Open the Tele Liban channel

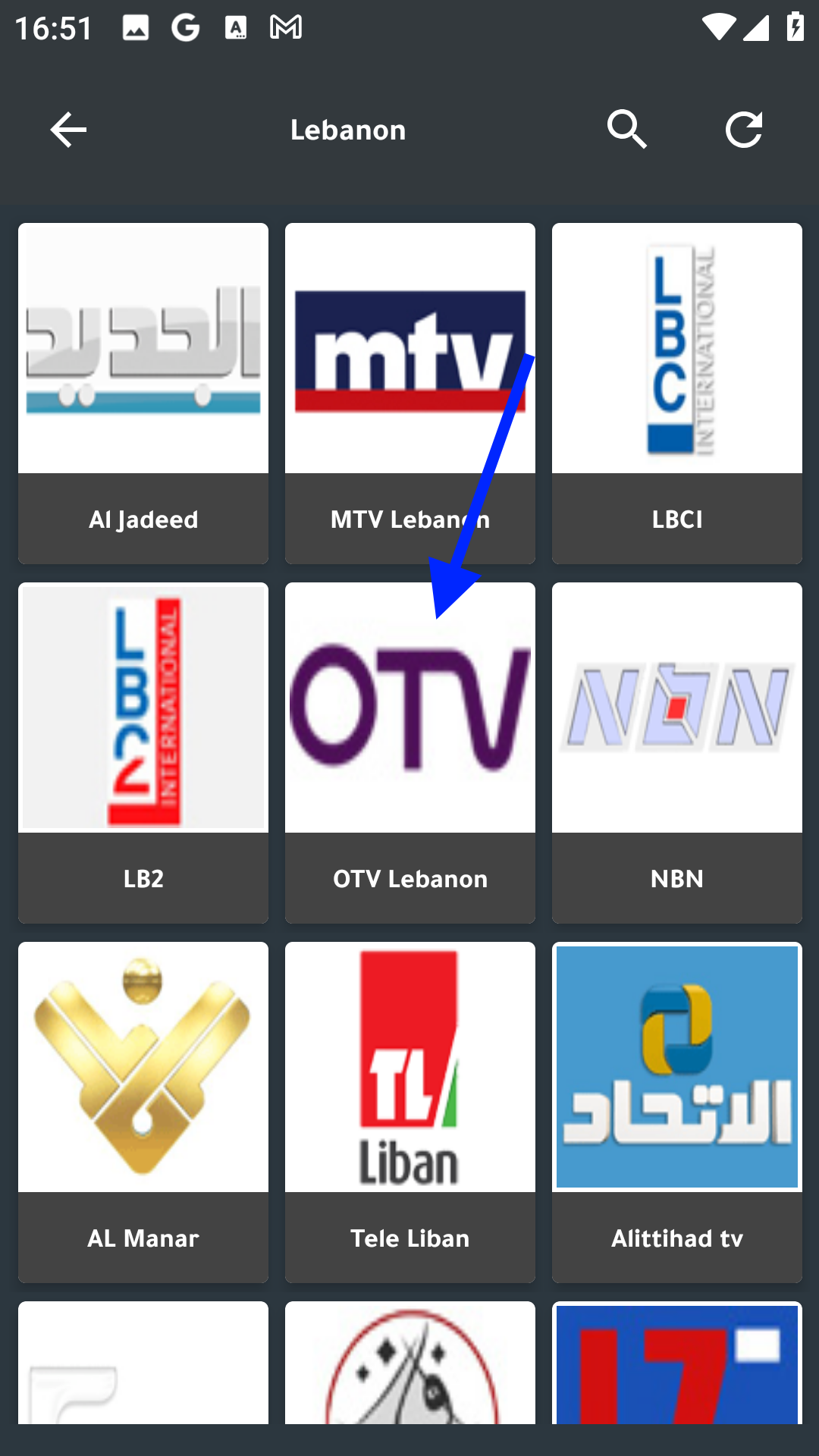click(410, 1112)
